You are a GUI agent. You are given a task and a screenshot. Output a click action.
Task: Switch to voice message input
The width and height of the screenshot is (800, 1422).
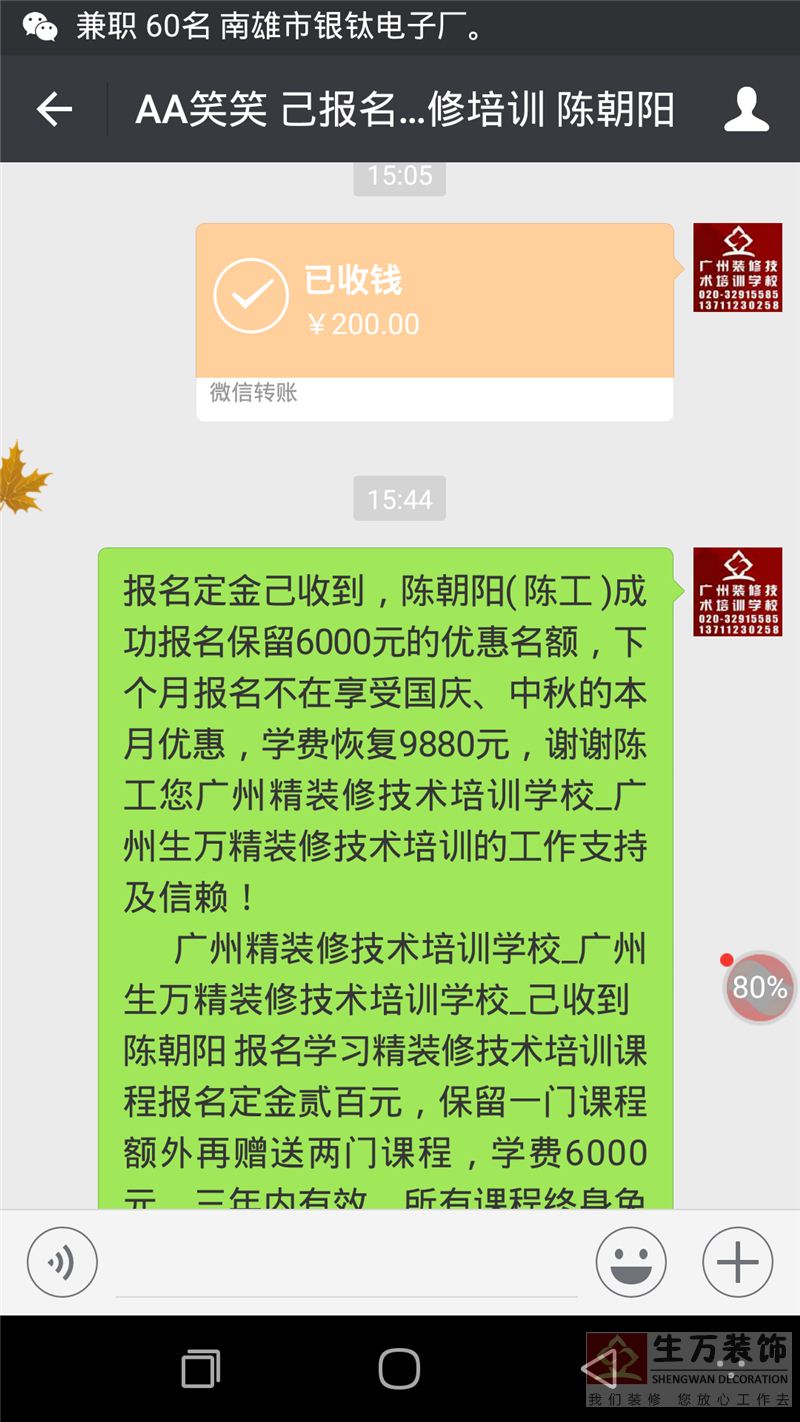pyautogui.click(x=62, y=1262)
